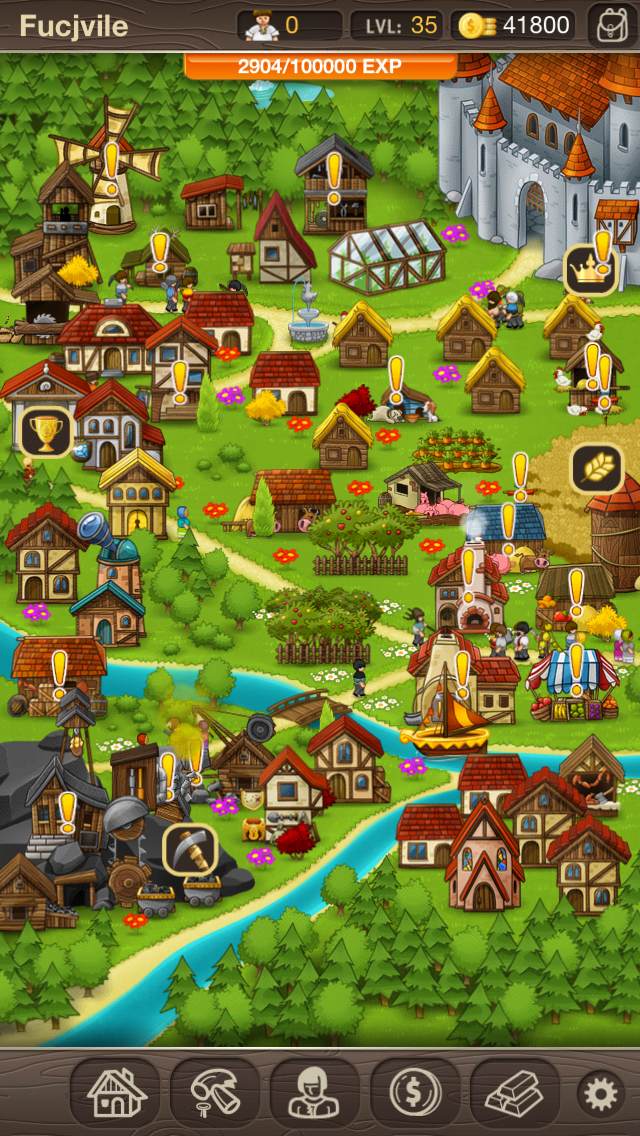Collect from the windmill exclamation mark
This screenshot has height=1136, width=640.
click(x=111, y=160)
